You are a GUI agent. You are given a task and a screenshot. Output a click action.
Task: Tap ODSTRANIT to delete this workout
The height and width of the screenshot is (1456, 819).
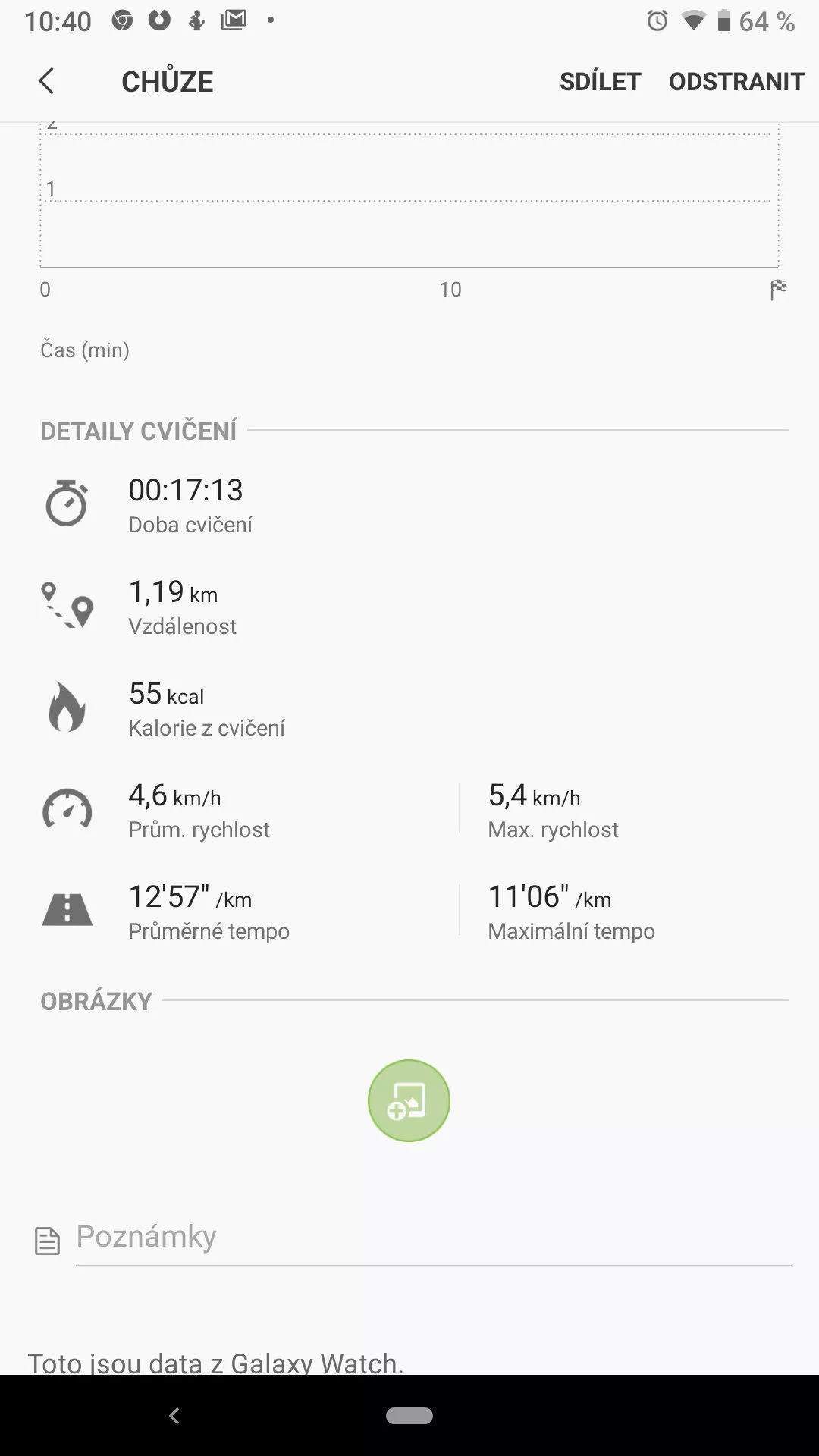tap(736, 81)
